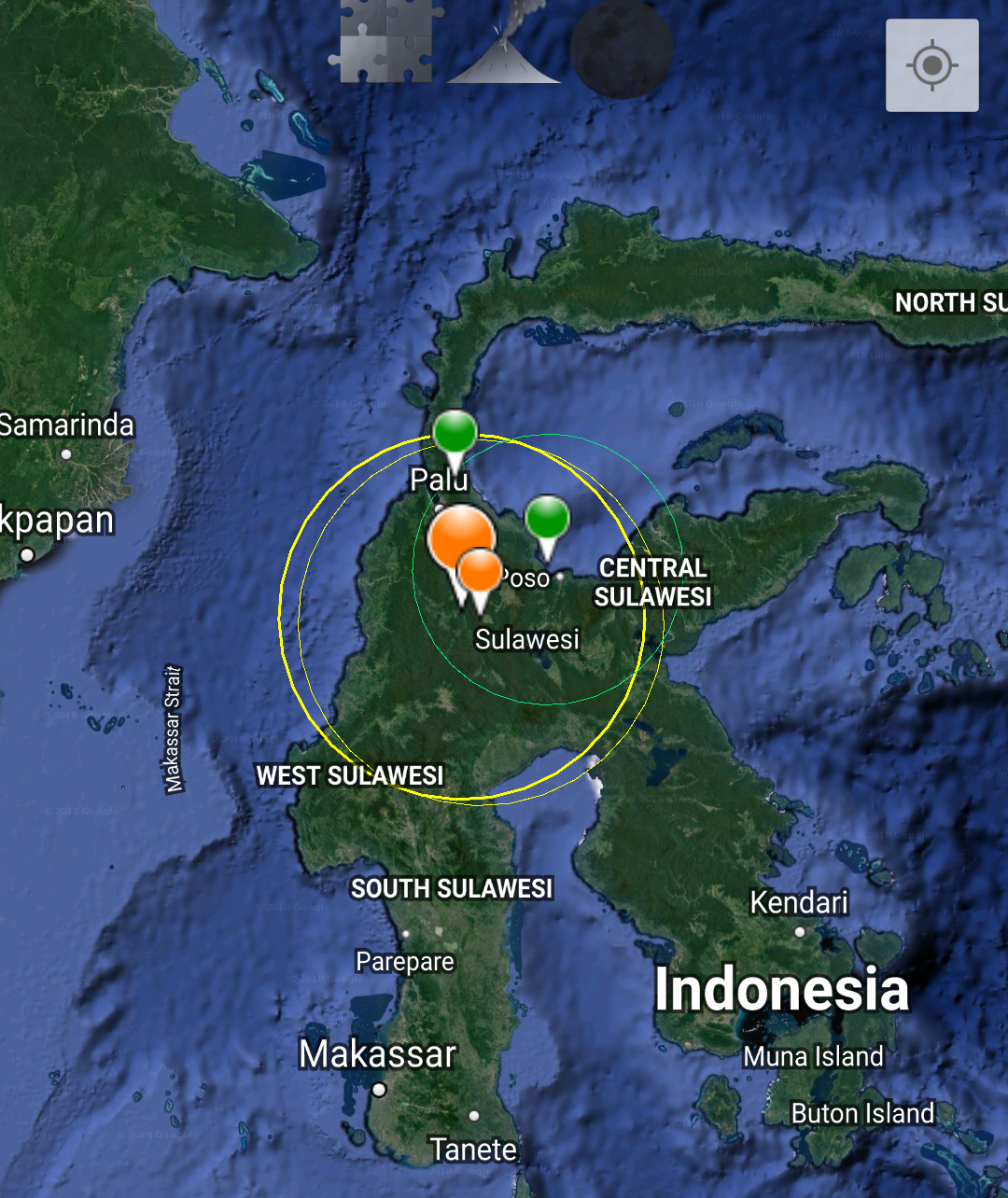This screenshot has height=1198, width=1008.
Task: Center map on my location
Action: click(931, 65)
